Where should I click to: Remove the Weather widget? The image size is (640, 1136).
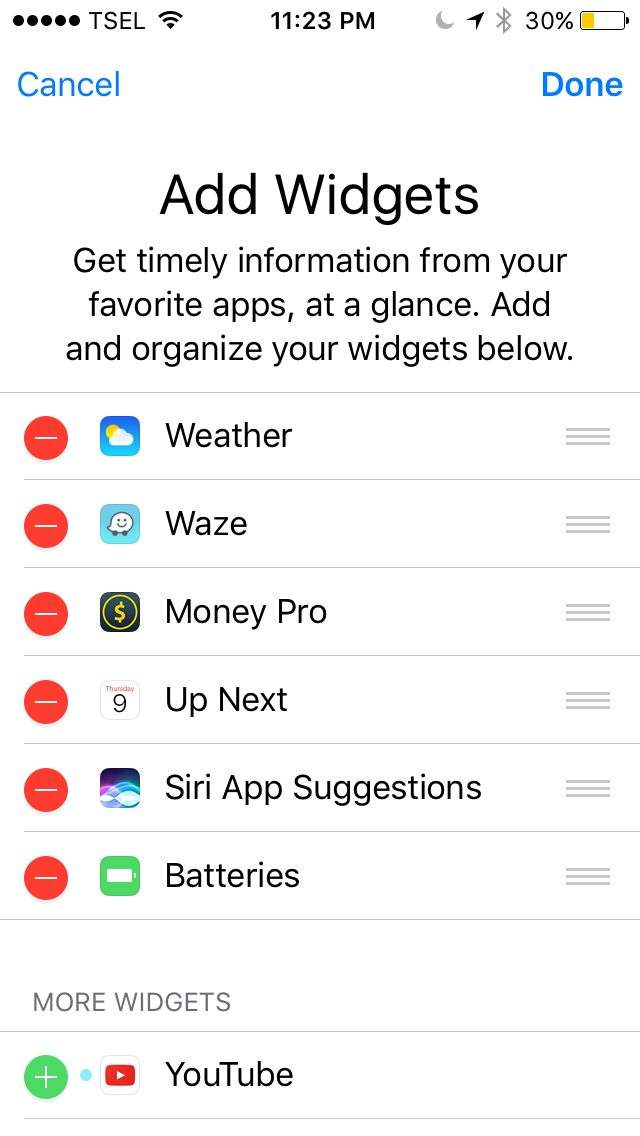(x=46, y=438)
